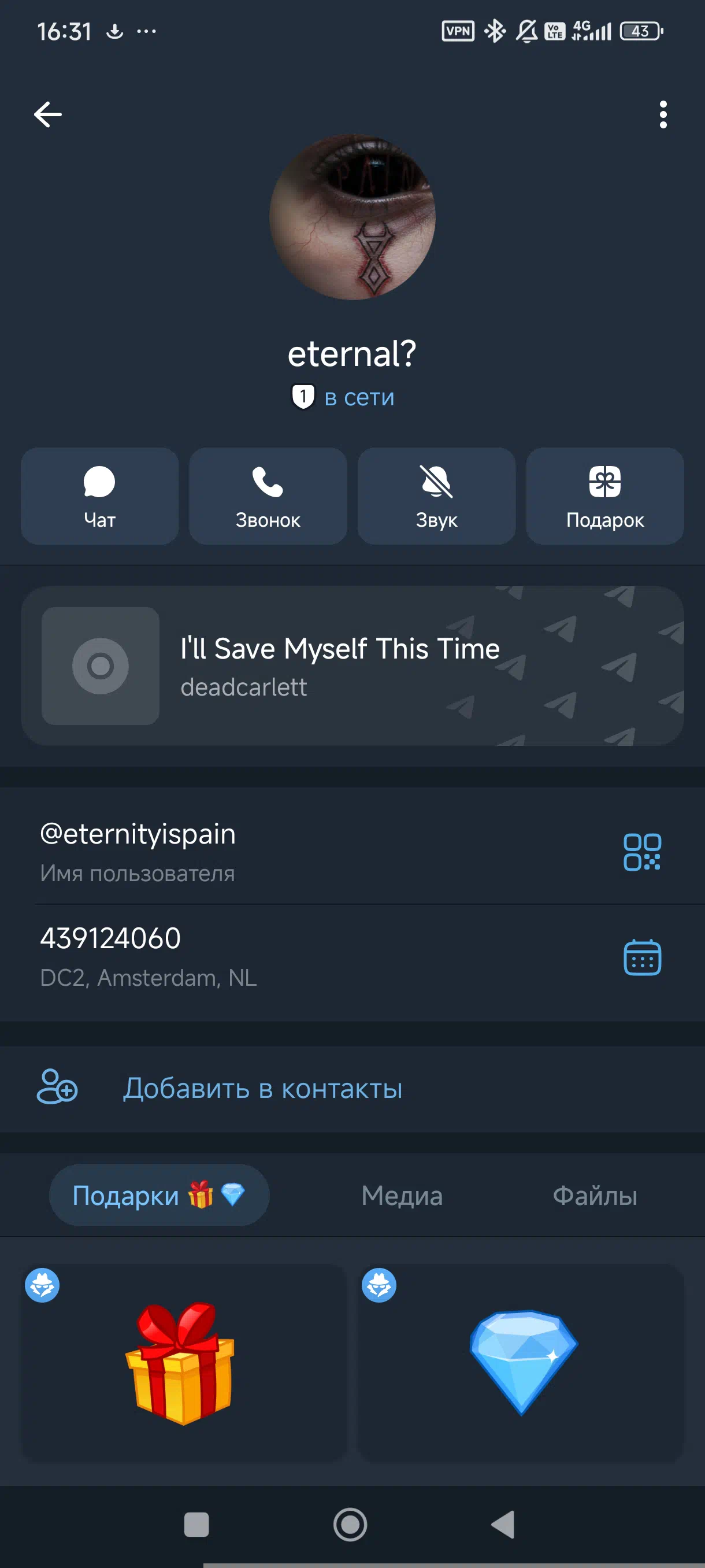Toggle notifications with Звук button

pos(436,496)
